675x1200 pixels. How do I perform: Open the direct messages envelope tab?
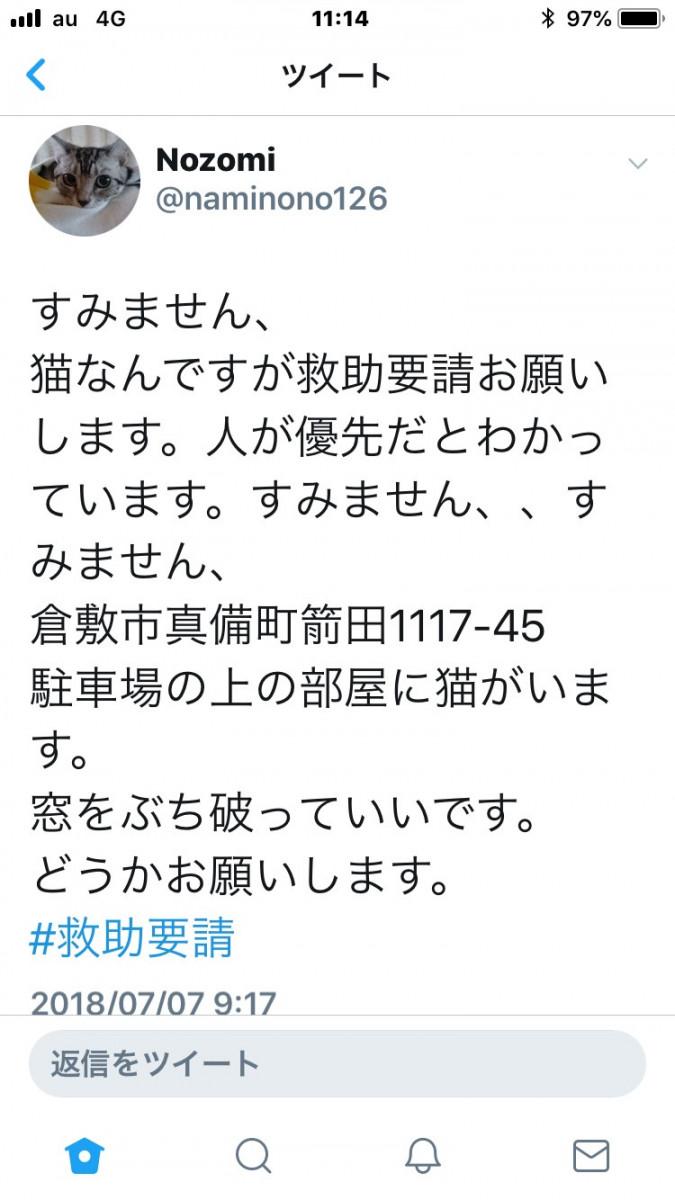(x=591, y=1155)
